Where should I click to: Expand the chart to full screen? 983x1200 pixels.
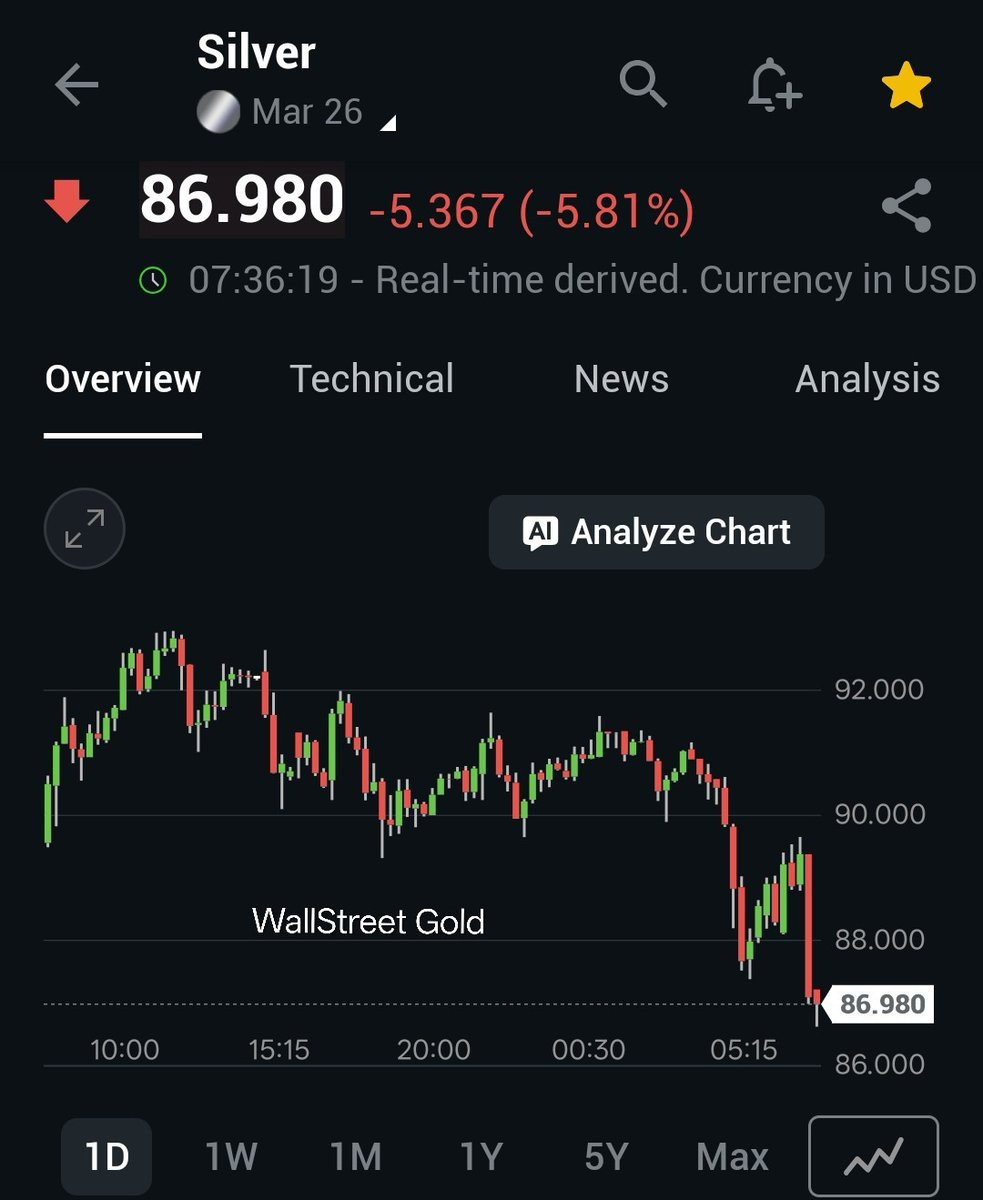(85, 529)
